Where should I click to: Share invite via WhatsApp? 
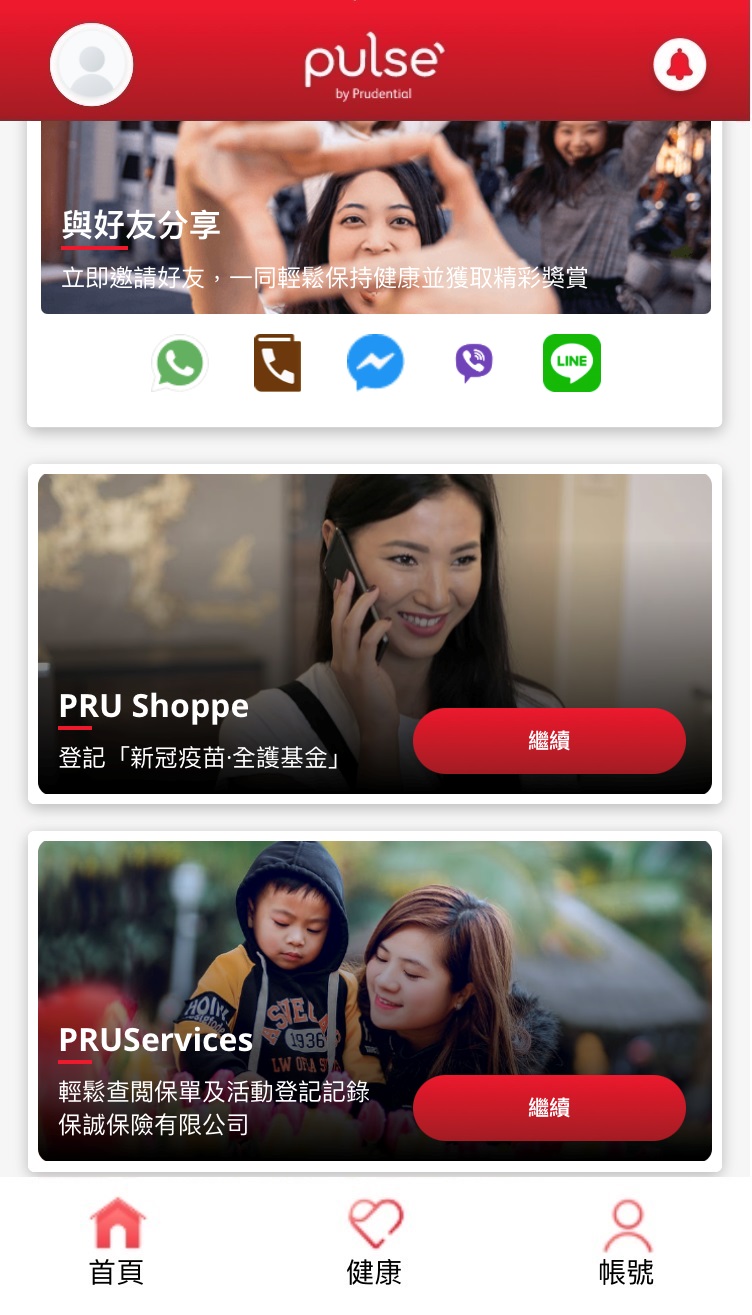point(180,362)
